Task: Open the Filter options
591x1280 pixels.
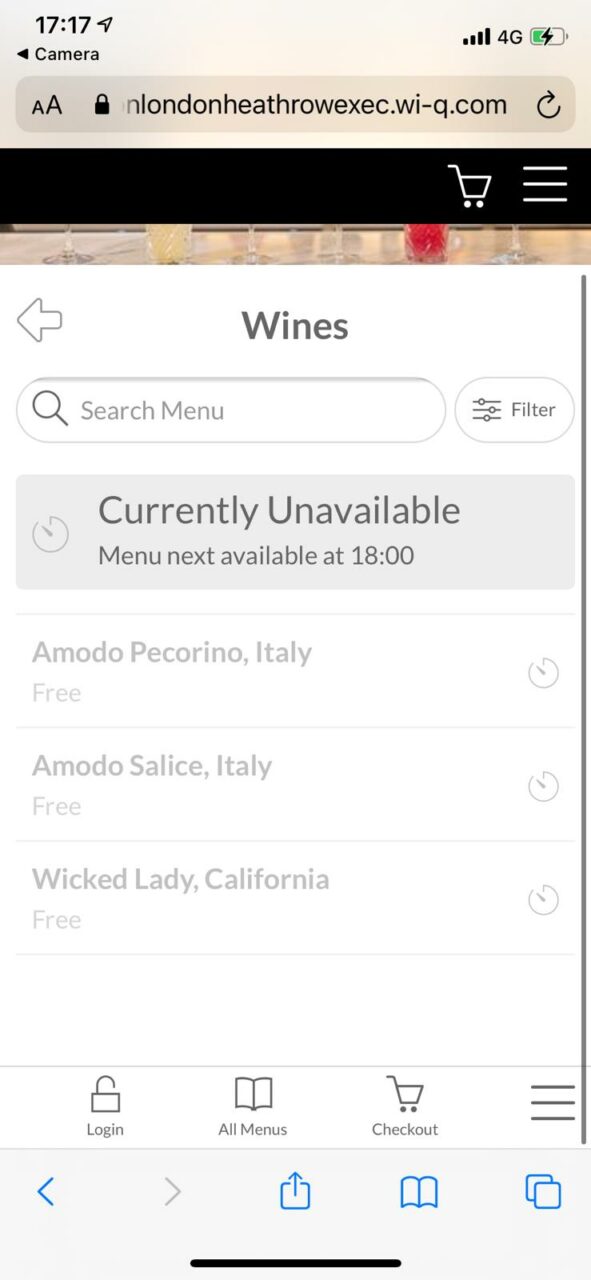Action: [x=514, y=410]
